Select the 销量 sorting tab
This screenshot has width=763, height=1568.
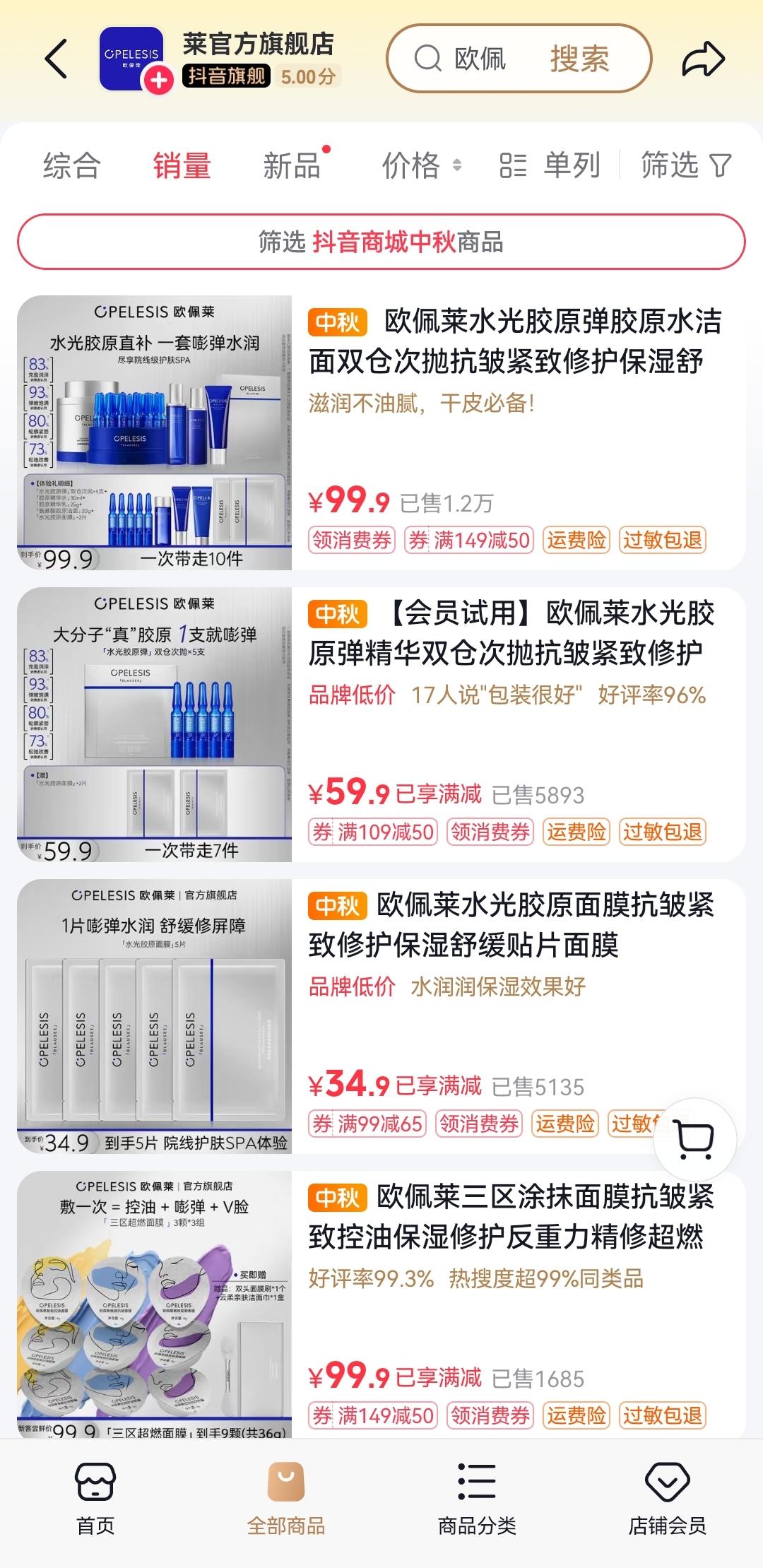tap(182, 166)
